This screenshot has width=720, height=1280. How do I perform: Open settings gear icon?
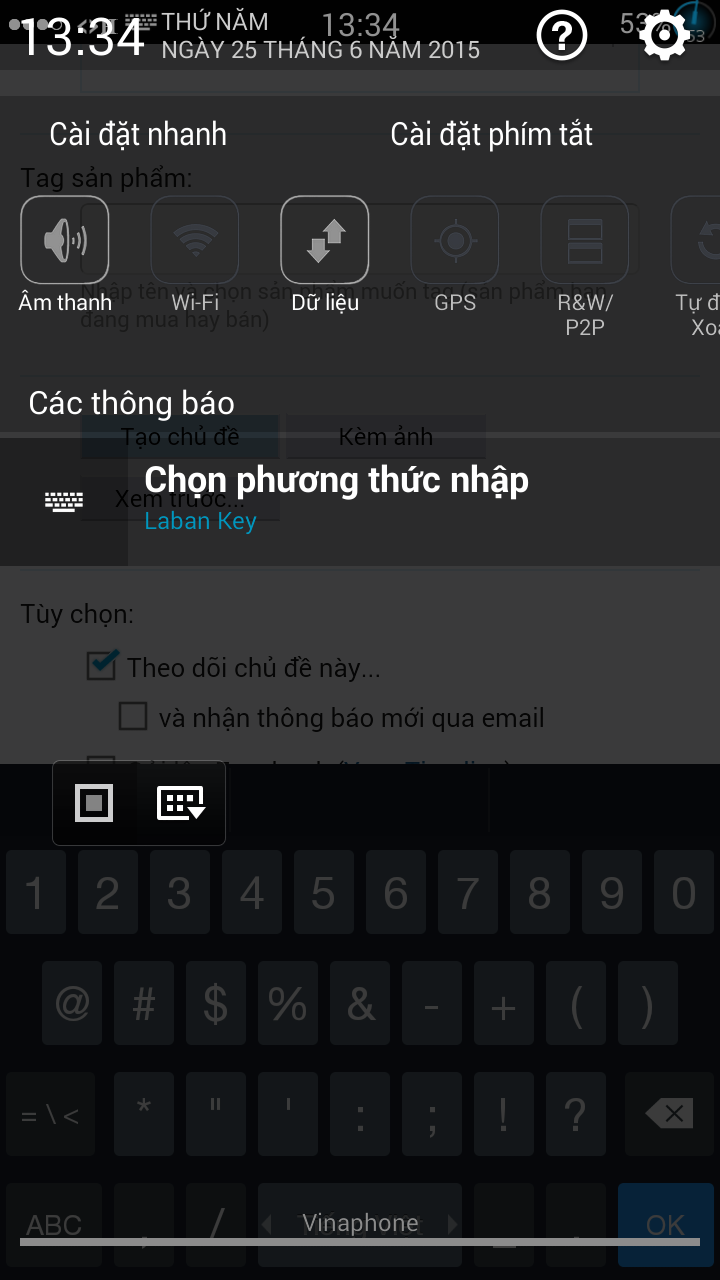point(664,36)
